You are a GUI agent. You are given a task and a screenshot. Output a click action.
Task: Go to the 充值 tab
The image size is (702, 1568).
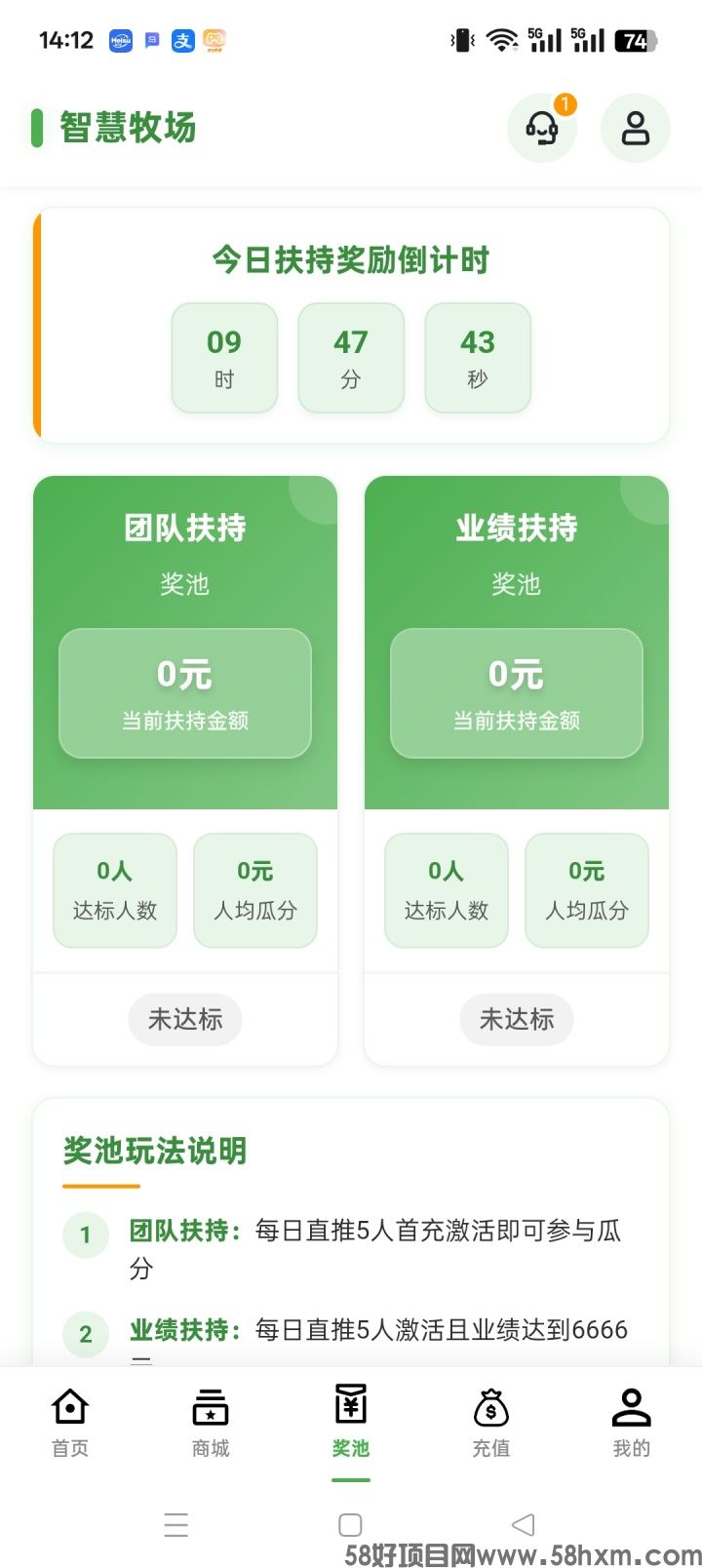tap(491, 1423)
